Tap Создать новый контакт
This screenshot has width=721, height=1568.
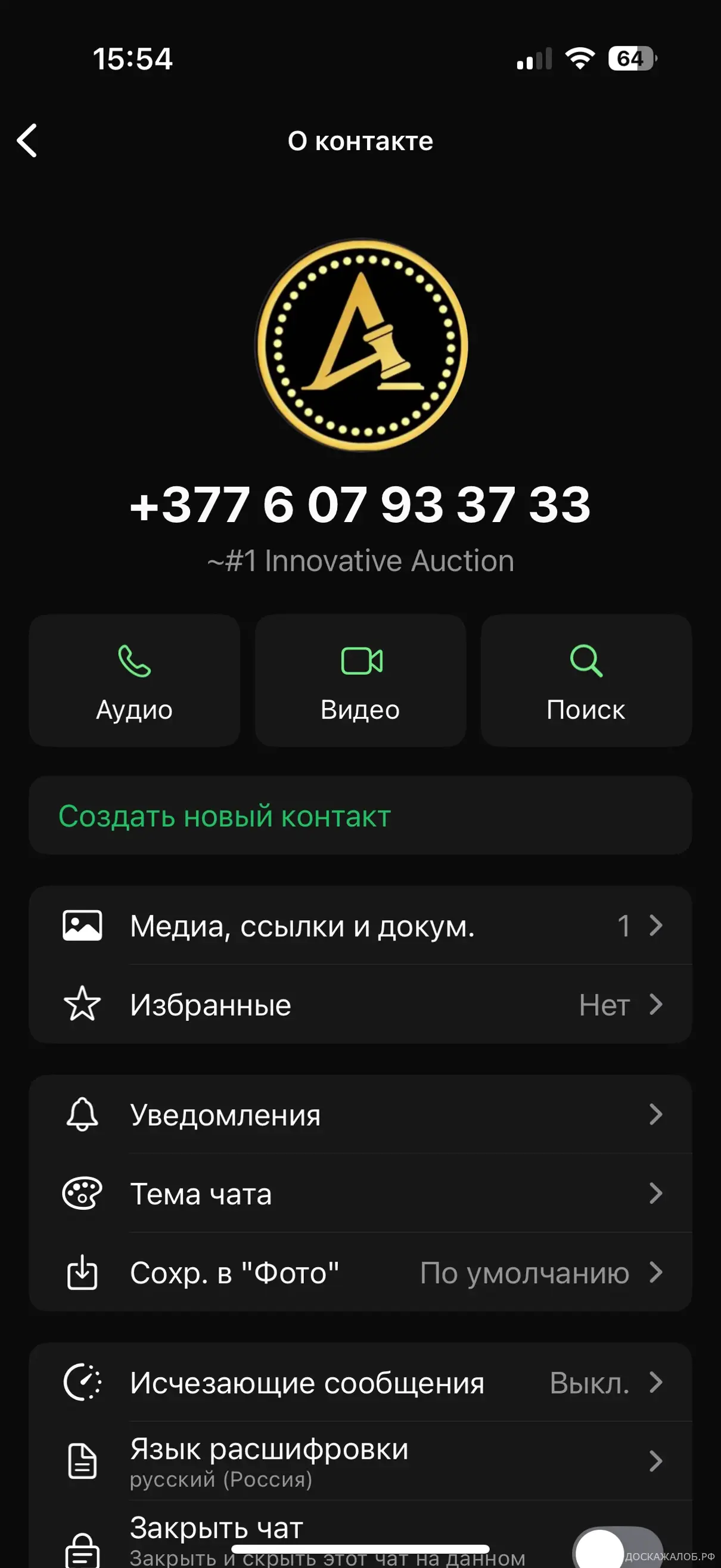[360, 816]
